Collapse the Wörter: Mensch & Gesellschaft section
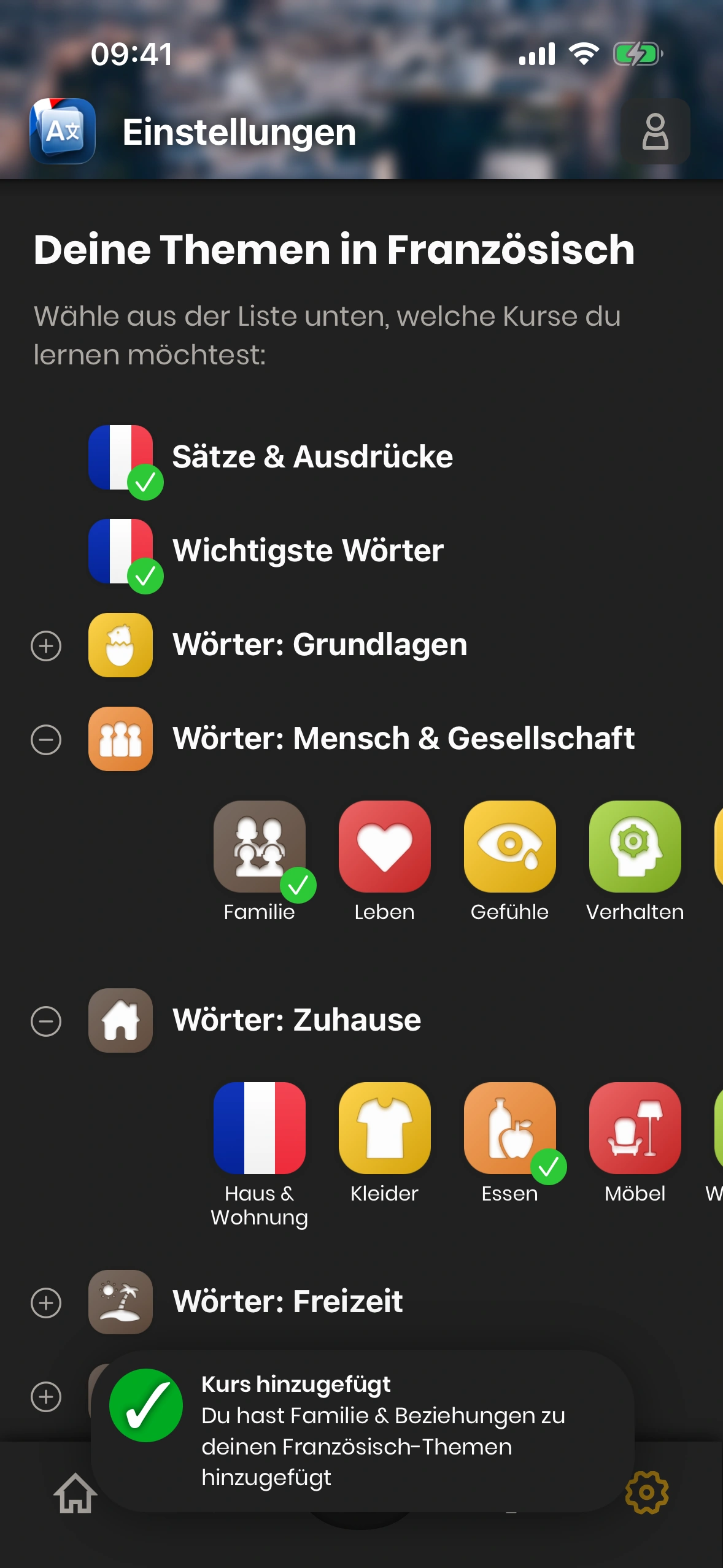 [46, 739]
